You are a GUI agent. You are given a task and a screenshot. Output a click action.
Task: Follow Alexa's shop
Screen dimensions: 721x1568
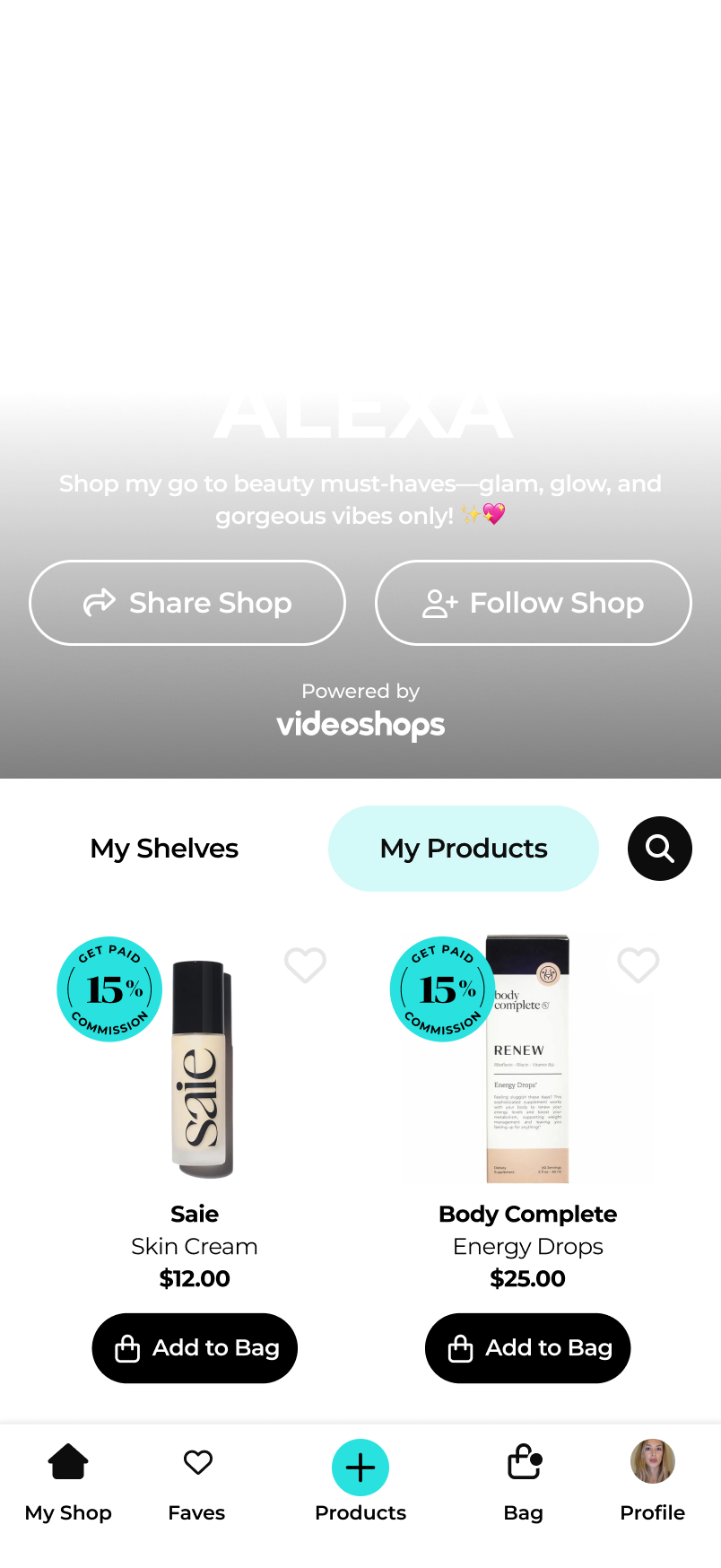[533, 603]
